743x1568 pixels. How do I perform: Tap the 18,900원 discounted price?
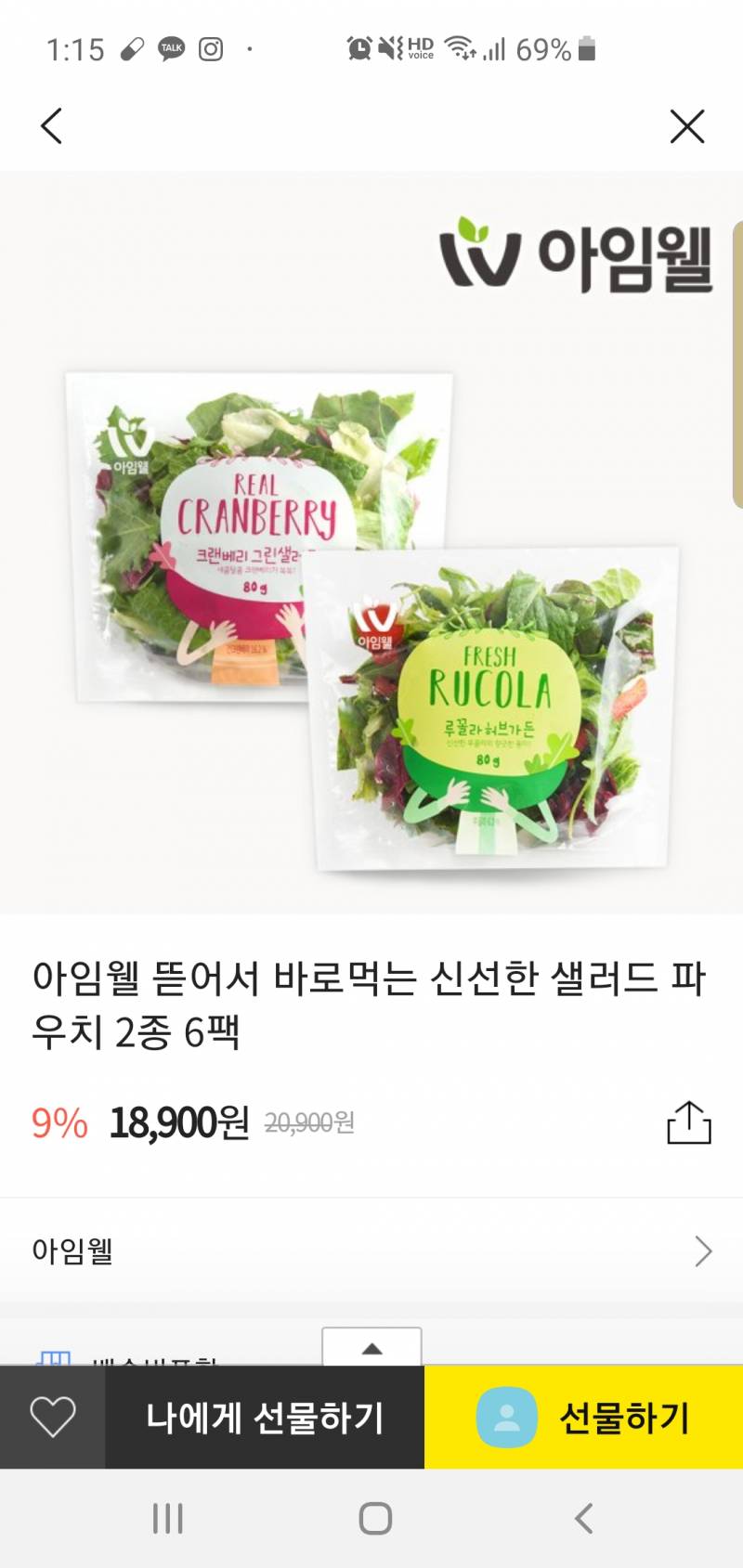[178, 1122]
